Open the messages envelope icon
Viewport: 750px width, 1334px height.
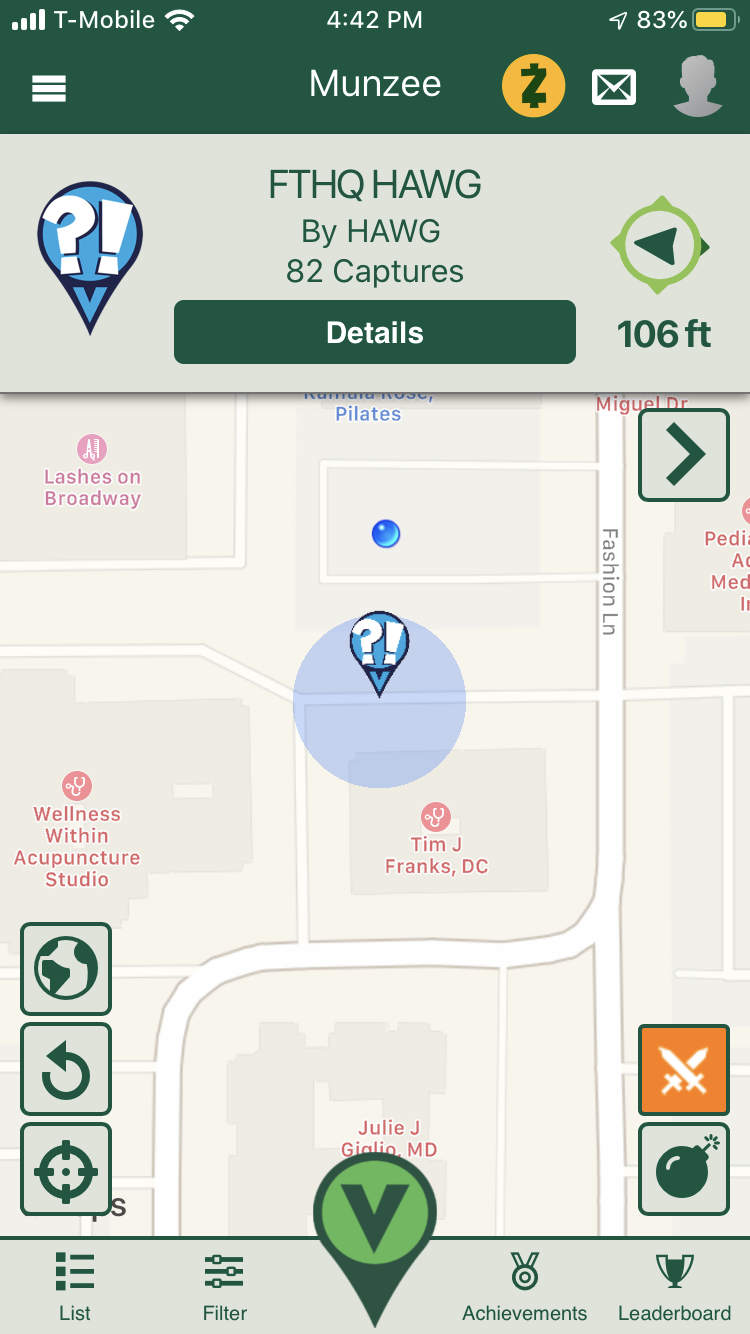click(x=614, y=88)
